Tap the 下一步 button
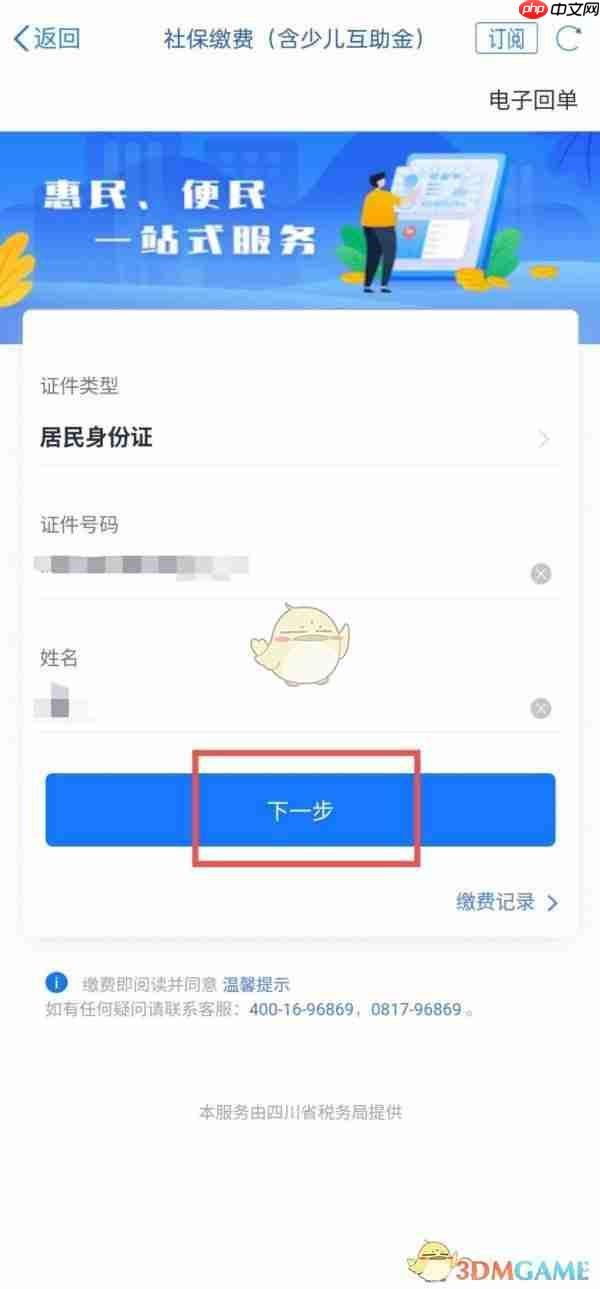600x1289 pixels. (x=300, y=810)
